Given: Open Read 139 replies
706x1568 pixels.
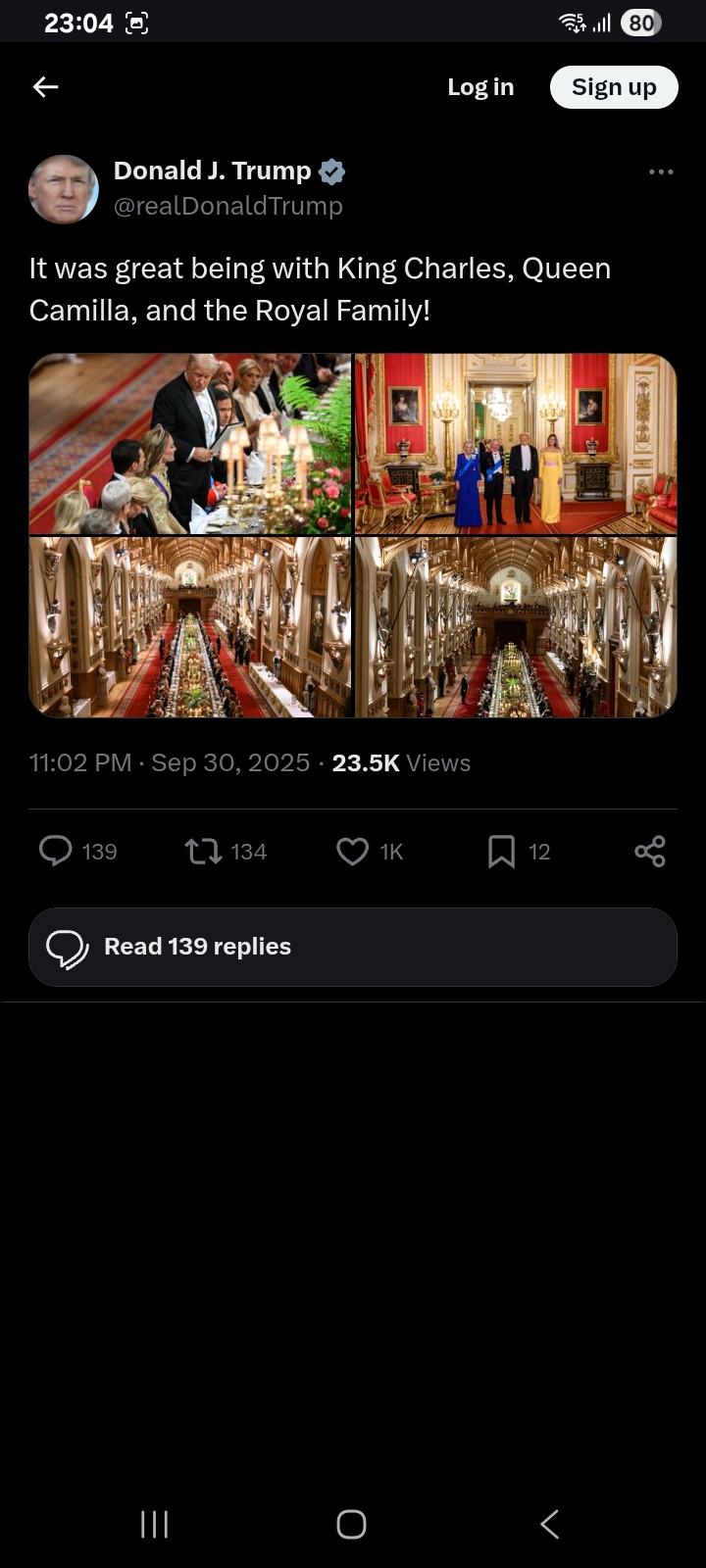Looking at the screenshot, I should tap(352, 947).
